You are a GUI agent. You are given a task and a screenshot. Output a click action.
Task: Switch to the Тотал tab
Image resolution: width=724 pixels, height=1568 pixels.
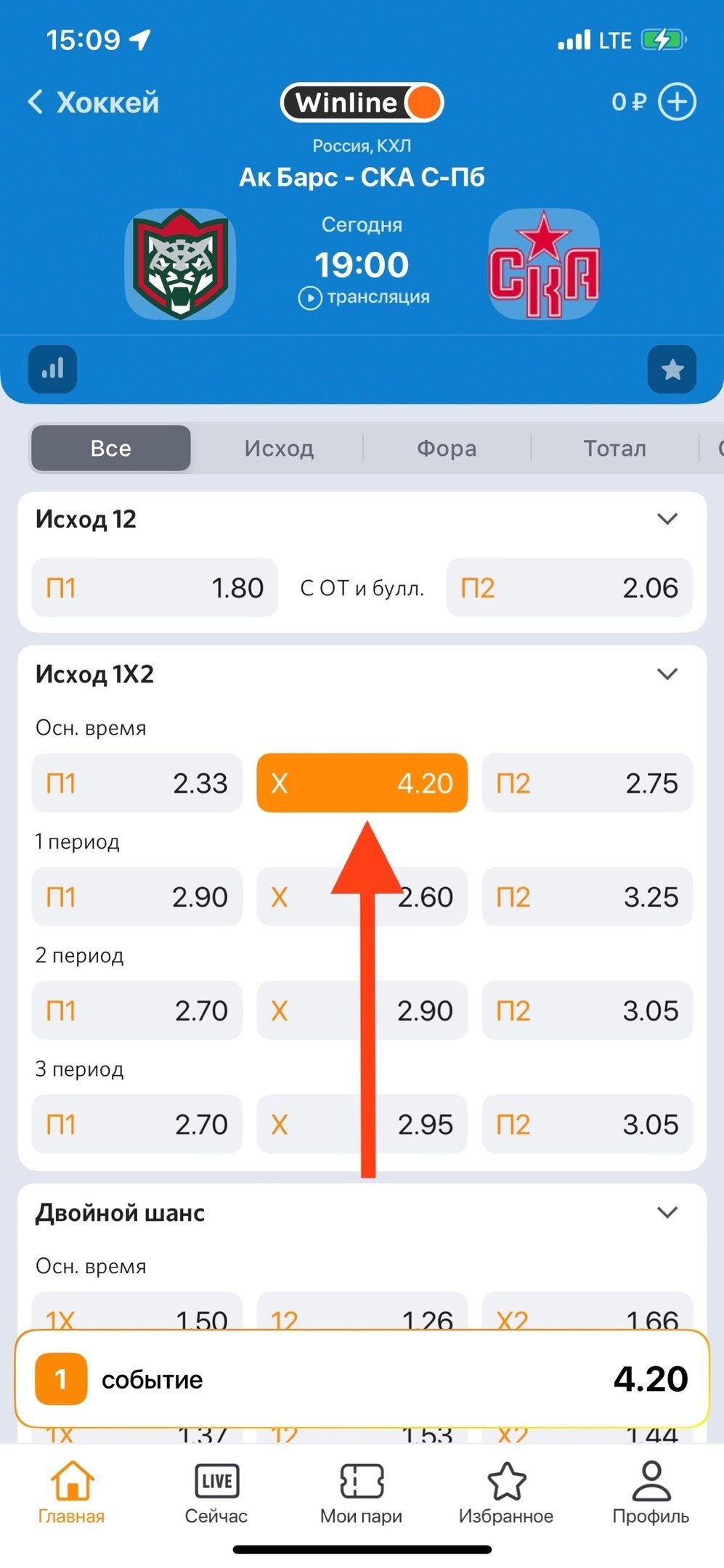tap(614, 448)
